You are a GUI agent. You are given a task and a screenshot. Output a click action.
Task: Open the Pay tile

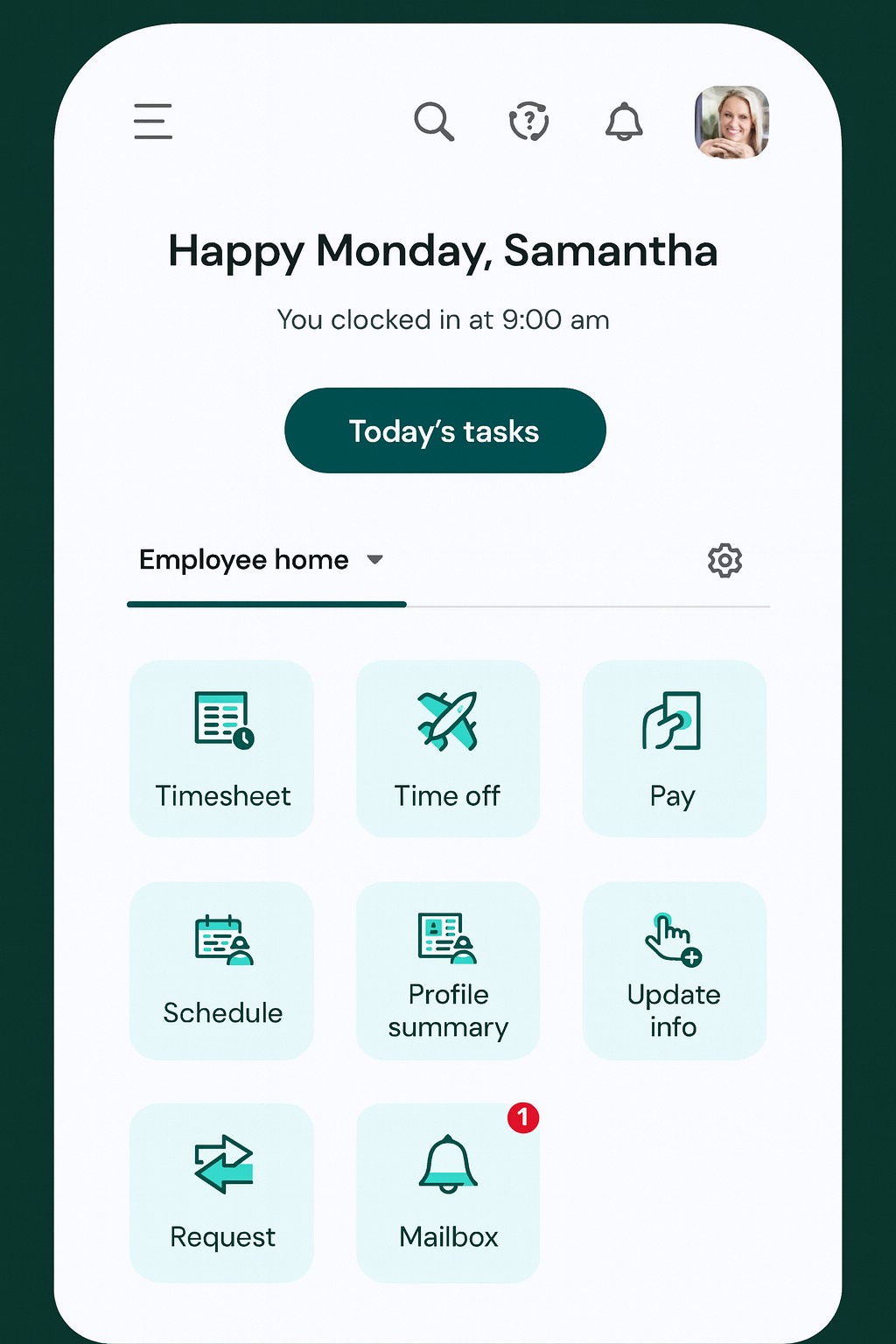674,748
